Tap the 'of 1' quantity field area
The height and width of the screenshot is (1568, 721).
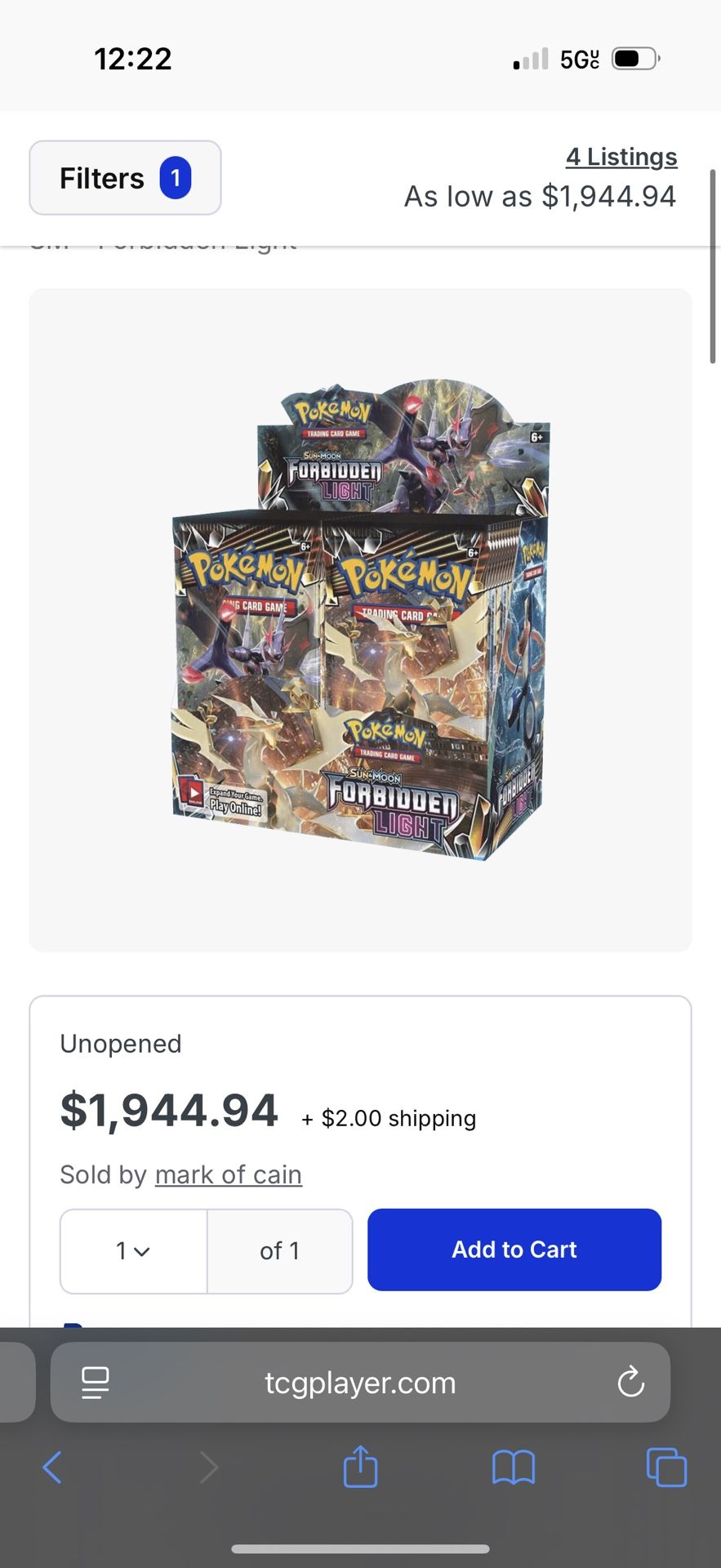point(279,1250)
